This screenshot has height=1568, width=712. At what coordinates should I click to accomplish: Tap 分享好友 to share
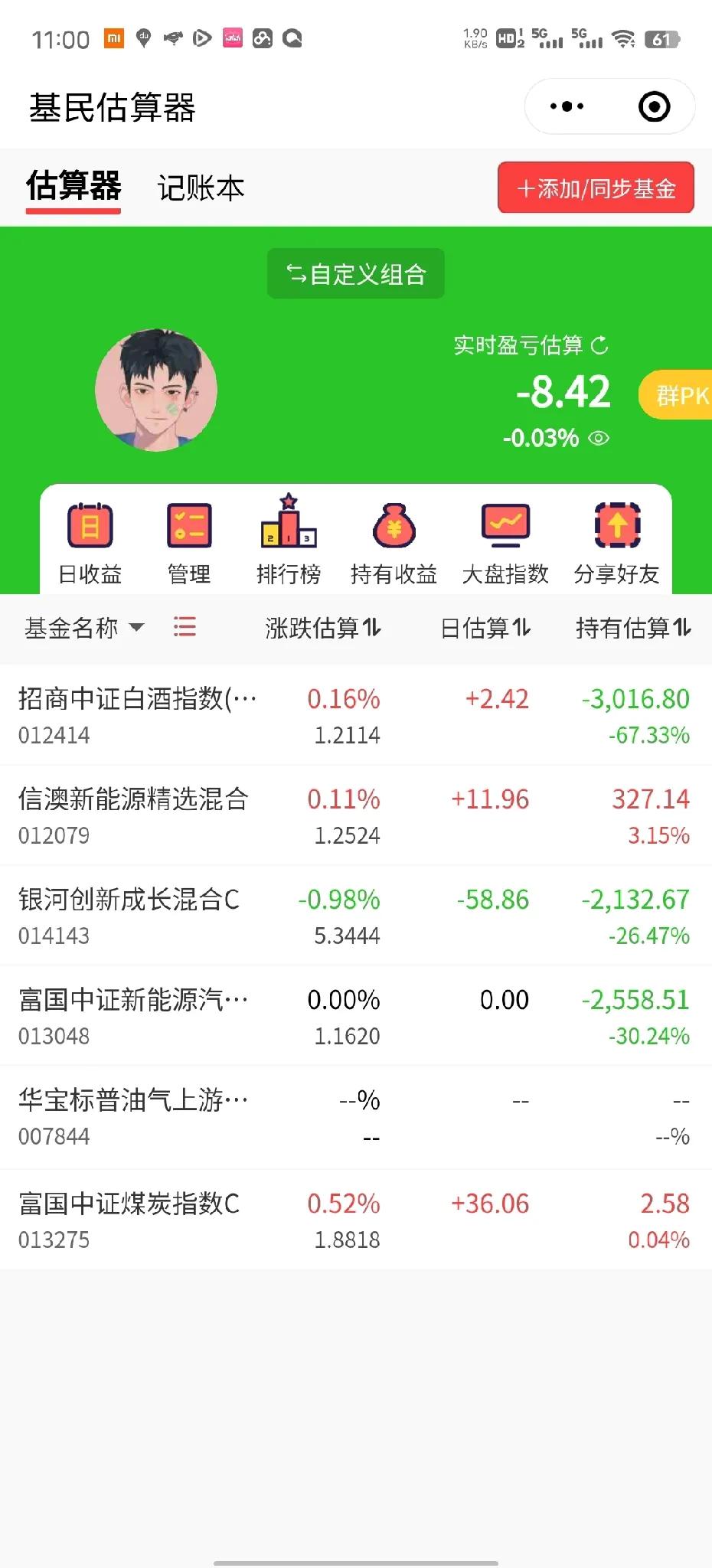617,541
